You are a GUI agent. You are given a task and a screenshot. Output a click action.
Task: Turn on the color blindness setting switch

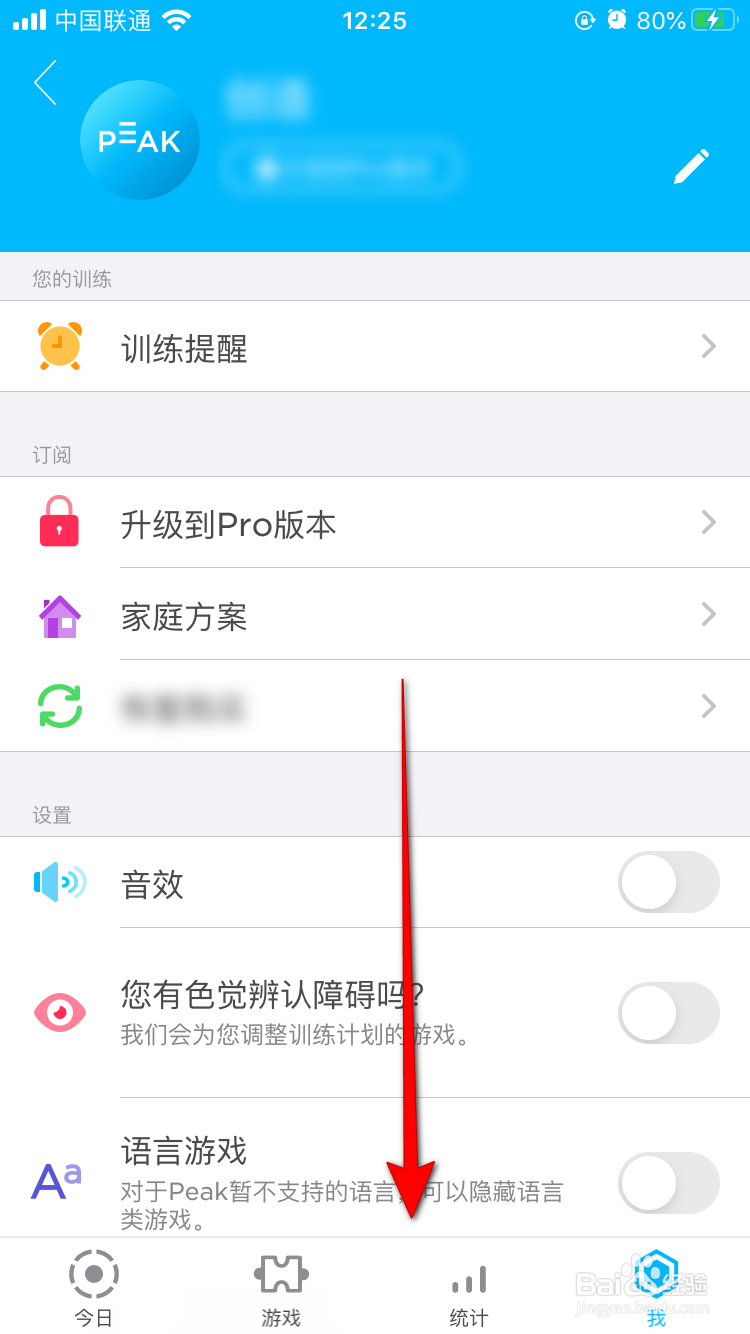click(668, 1013)
